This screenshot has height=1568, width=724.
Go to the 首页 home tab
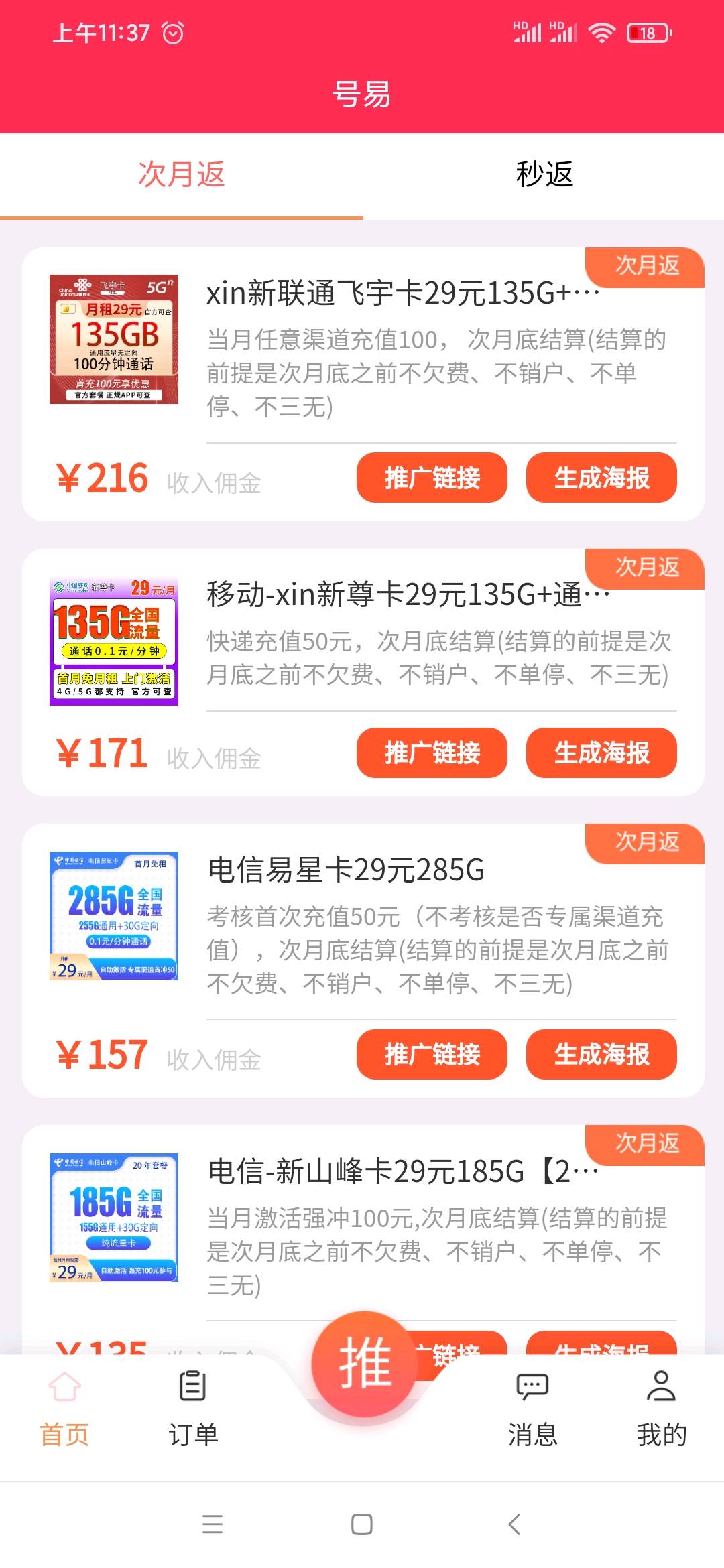click(x=64, y=1407)
